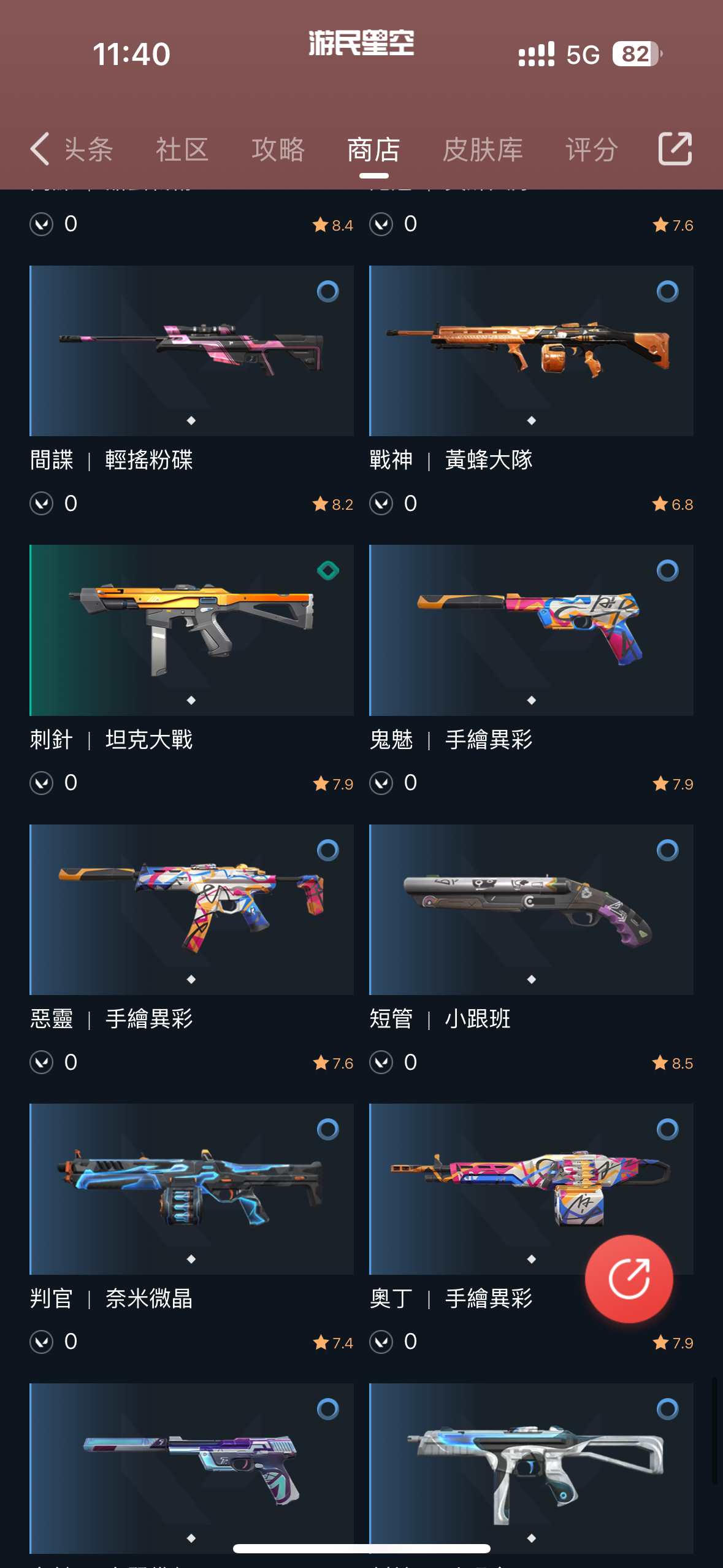This screenshot has height=1568, width=723.
Task: Switch to the 社区 tab
Action: [182, 149]
